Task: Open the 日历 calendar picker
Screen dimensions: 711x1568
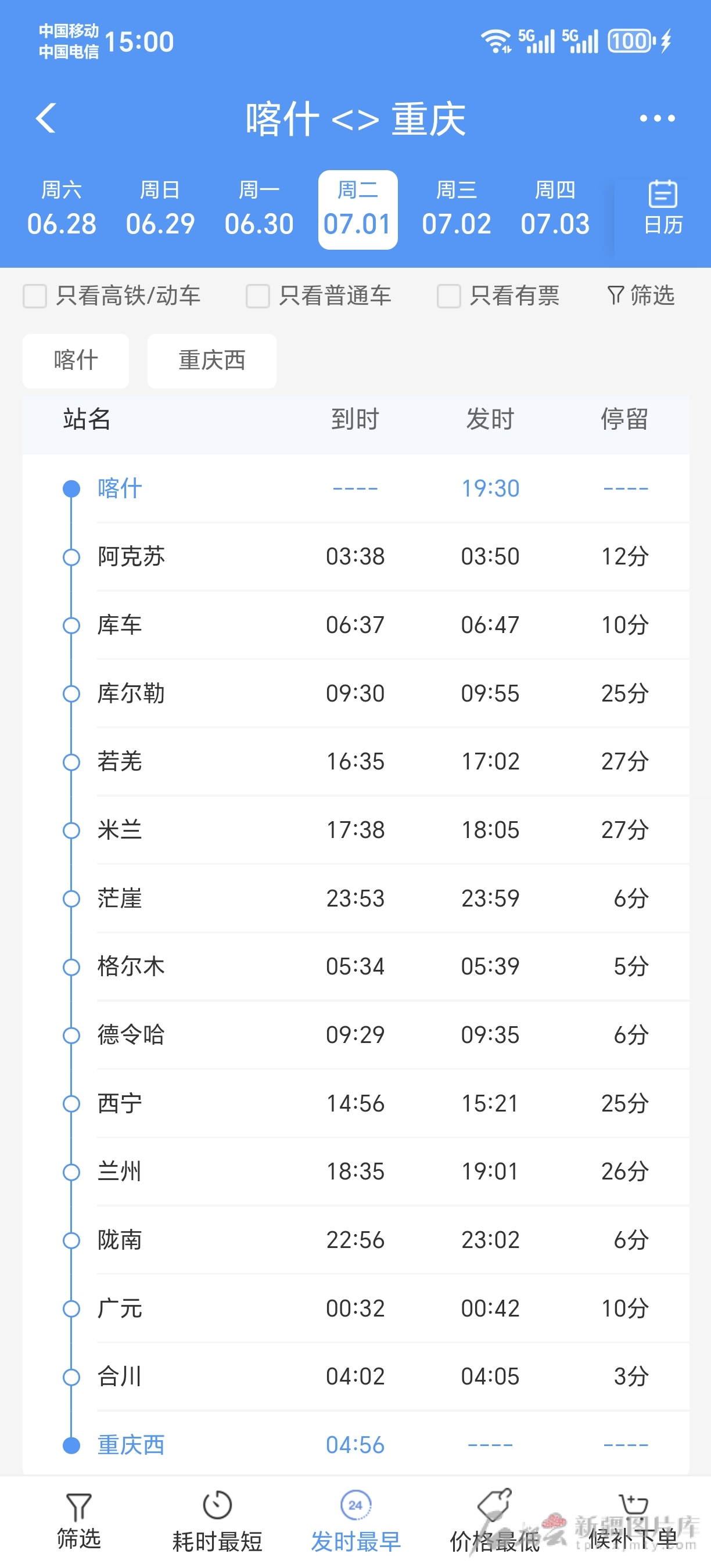Action: tap(662, 209)
